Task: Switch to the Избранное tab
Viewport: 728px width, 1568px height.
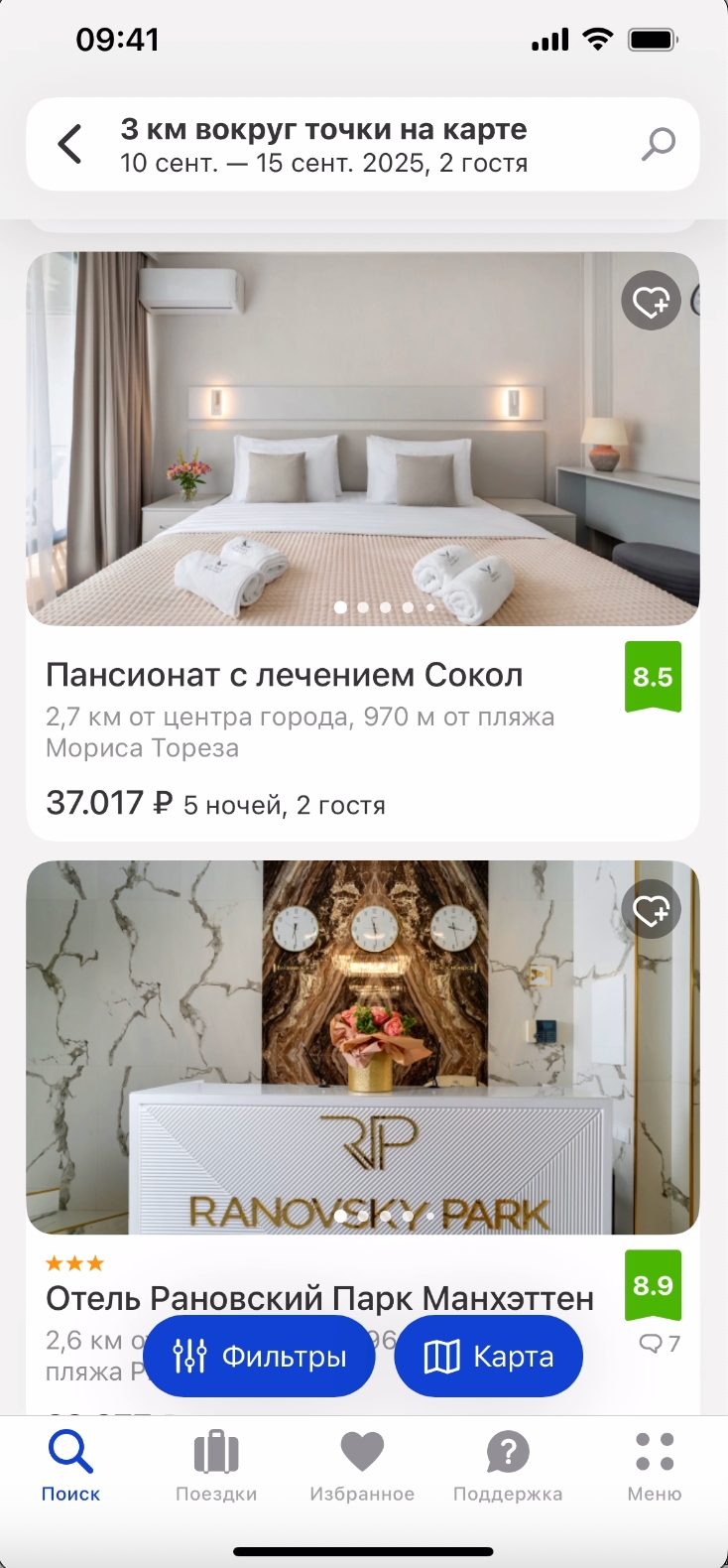Action: (362, 1467)
